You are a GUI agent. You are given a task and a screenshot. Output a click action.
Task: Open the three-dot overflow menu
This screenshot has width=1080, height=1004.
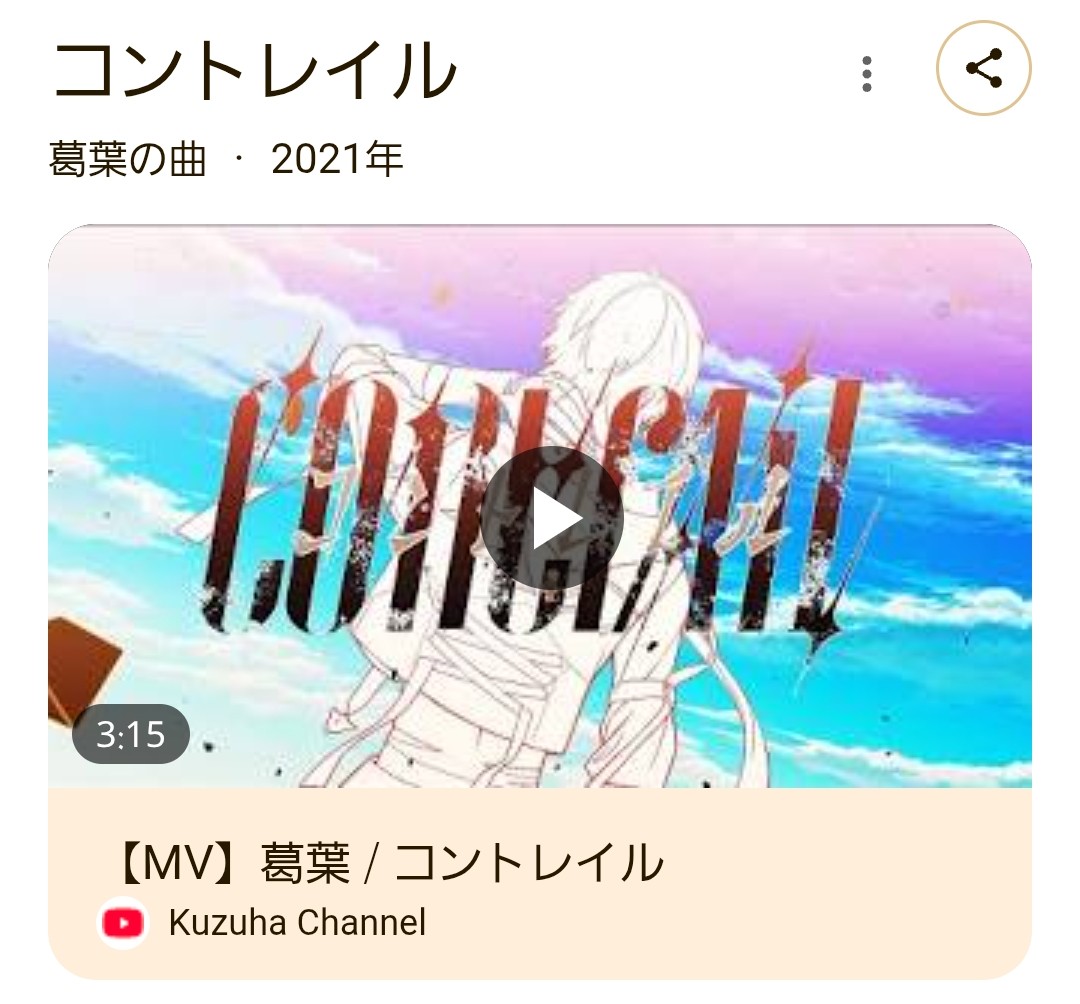[867, 74]
